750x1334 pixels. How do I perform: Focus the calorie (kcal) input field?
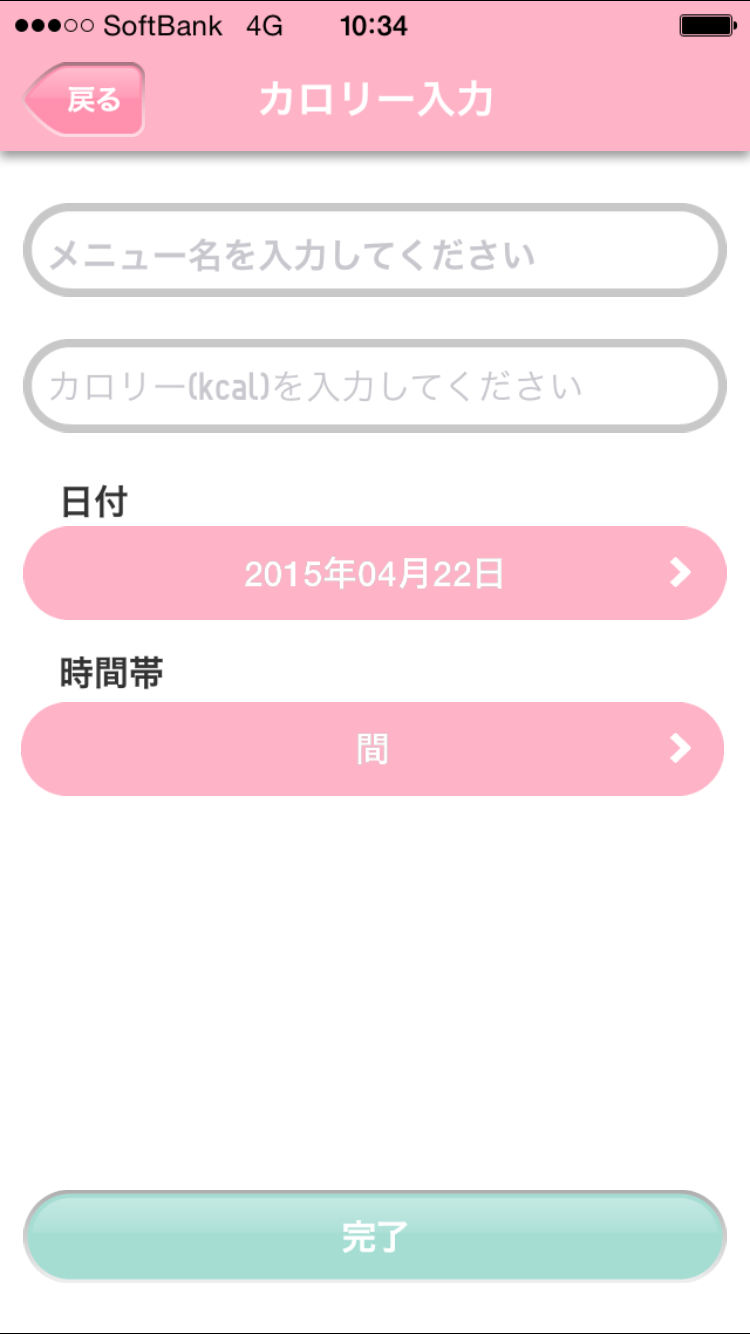coord(374,386)
